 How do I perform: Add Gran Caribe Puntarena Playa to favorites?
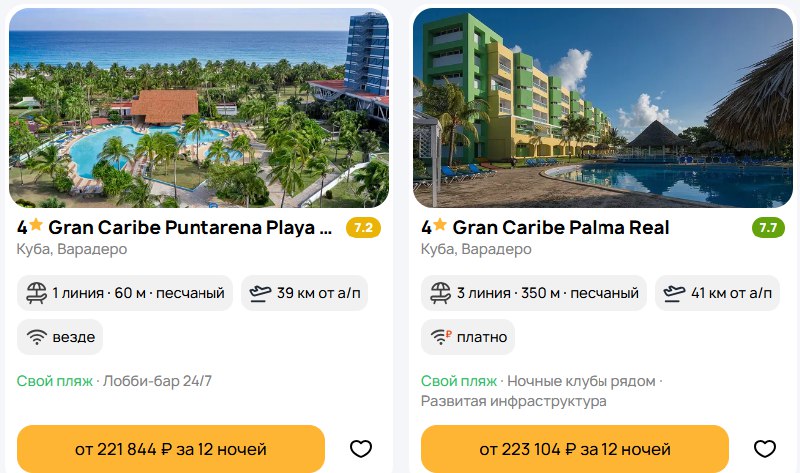pos(361,449)
